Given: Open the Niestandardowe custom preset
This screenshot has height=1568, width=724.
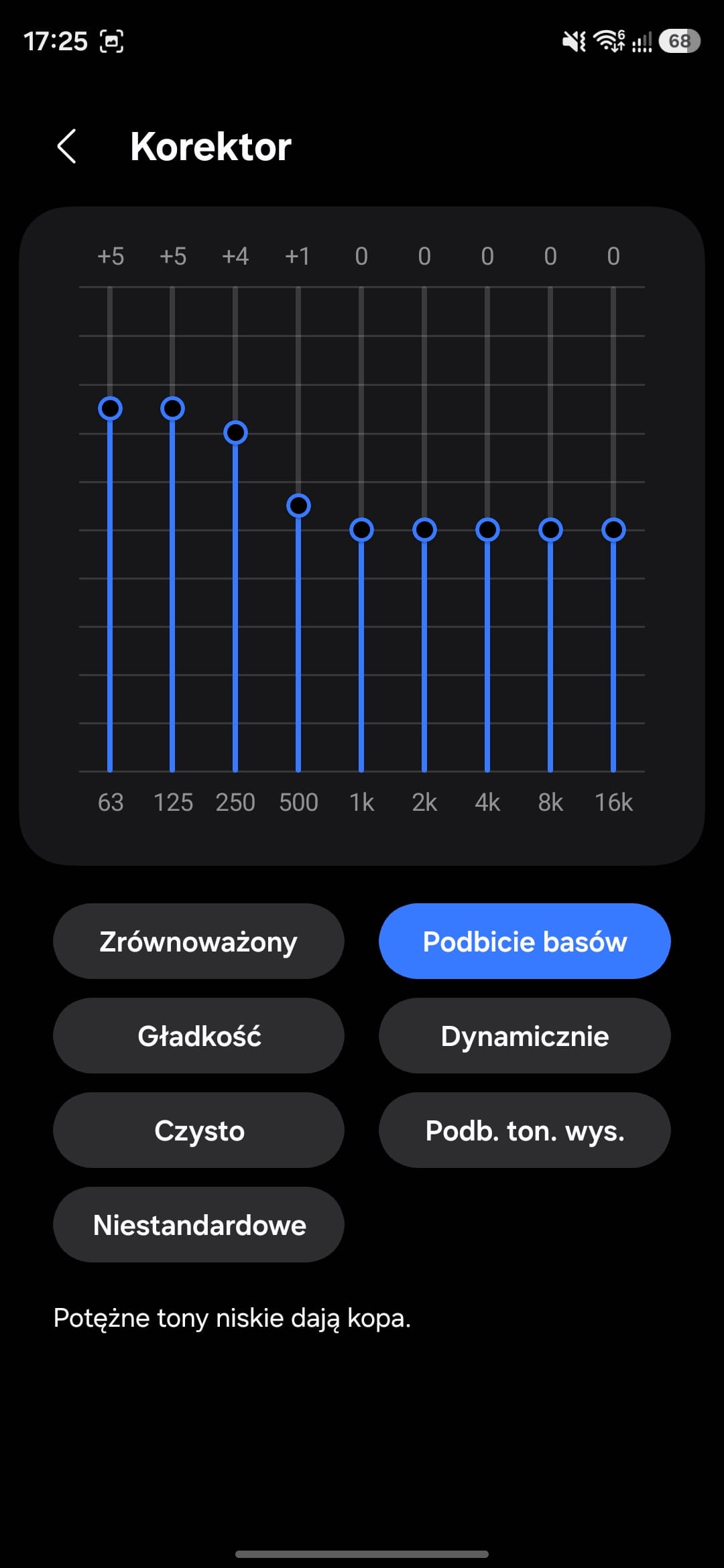Looking at the screenshot, I should (198, 1225).
